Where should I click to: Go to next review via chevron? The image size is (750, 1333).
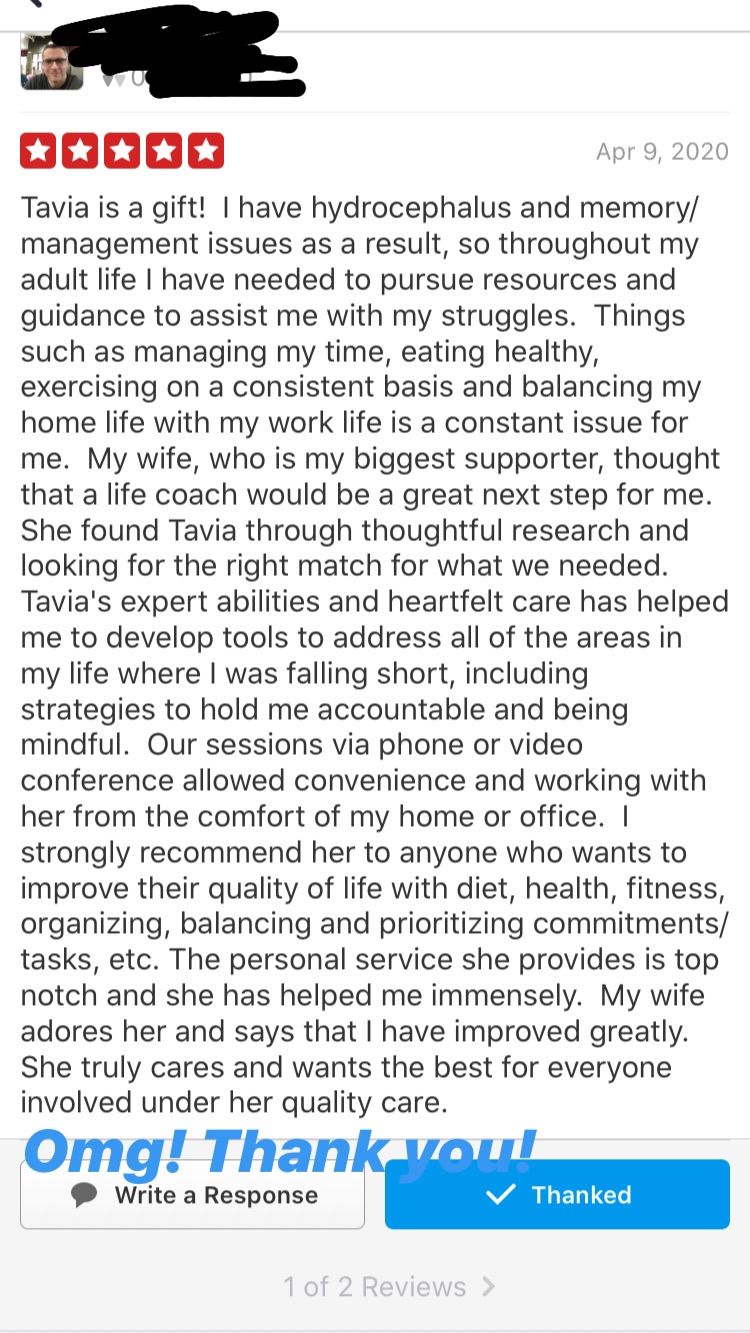pyautogui.click(x=488, y=1286)
